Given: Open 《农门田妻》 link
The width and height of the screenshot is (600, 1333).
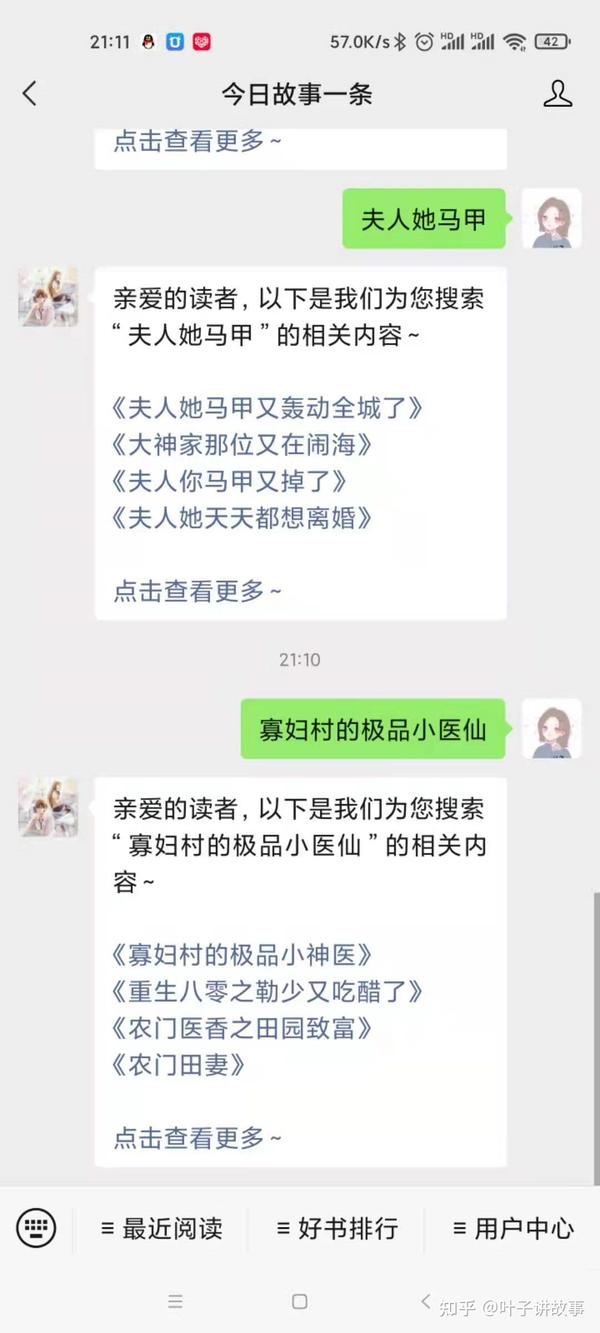Looking at the screenshot, I should click(x=178, y=1065).
